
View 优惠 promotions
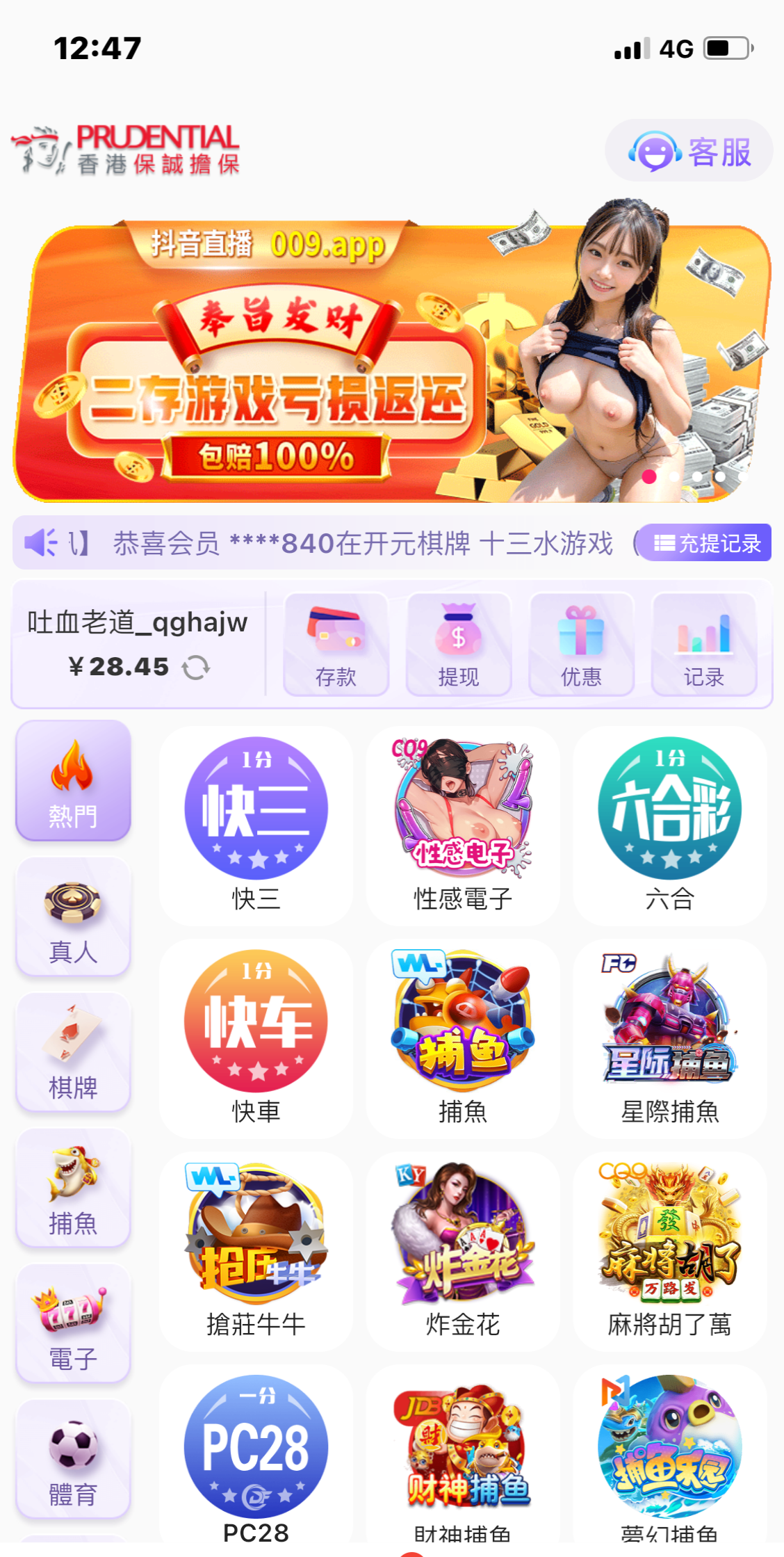[581, 644]
